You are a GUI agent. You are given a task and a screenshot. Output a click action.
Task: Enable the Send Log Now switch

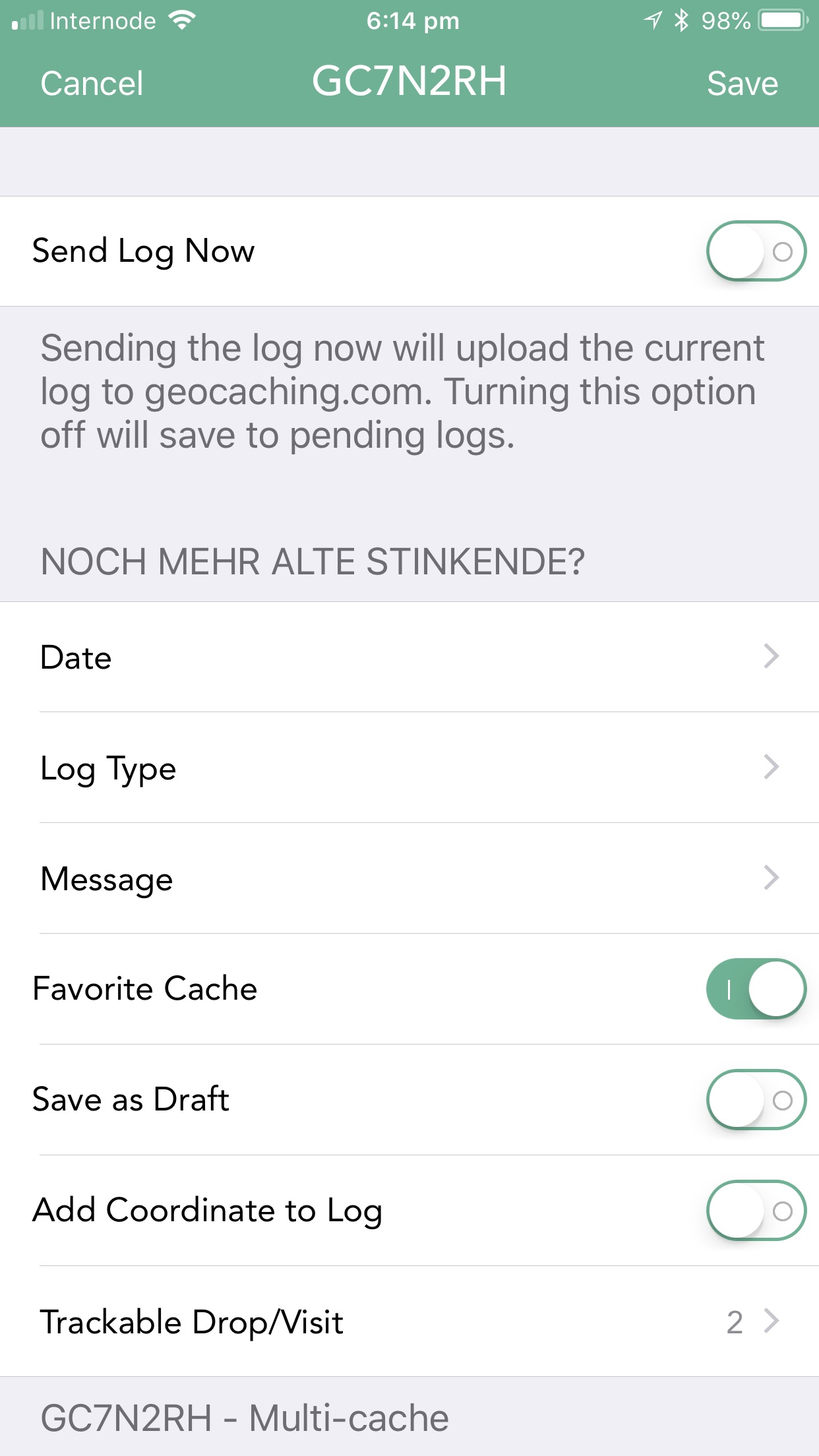click(x=756, y=251)
